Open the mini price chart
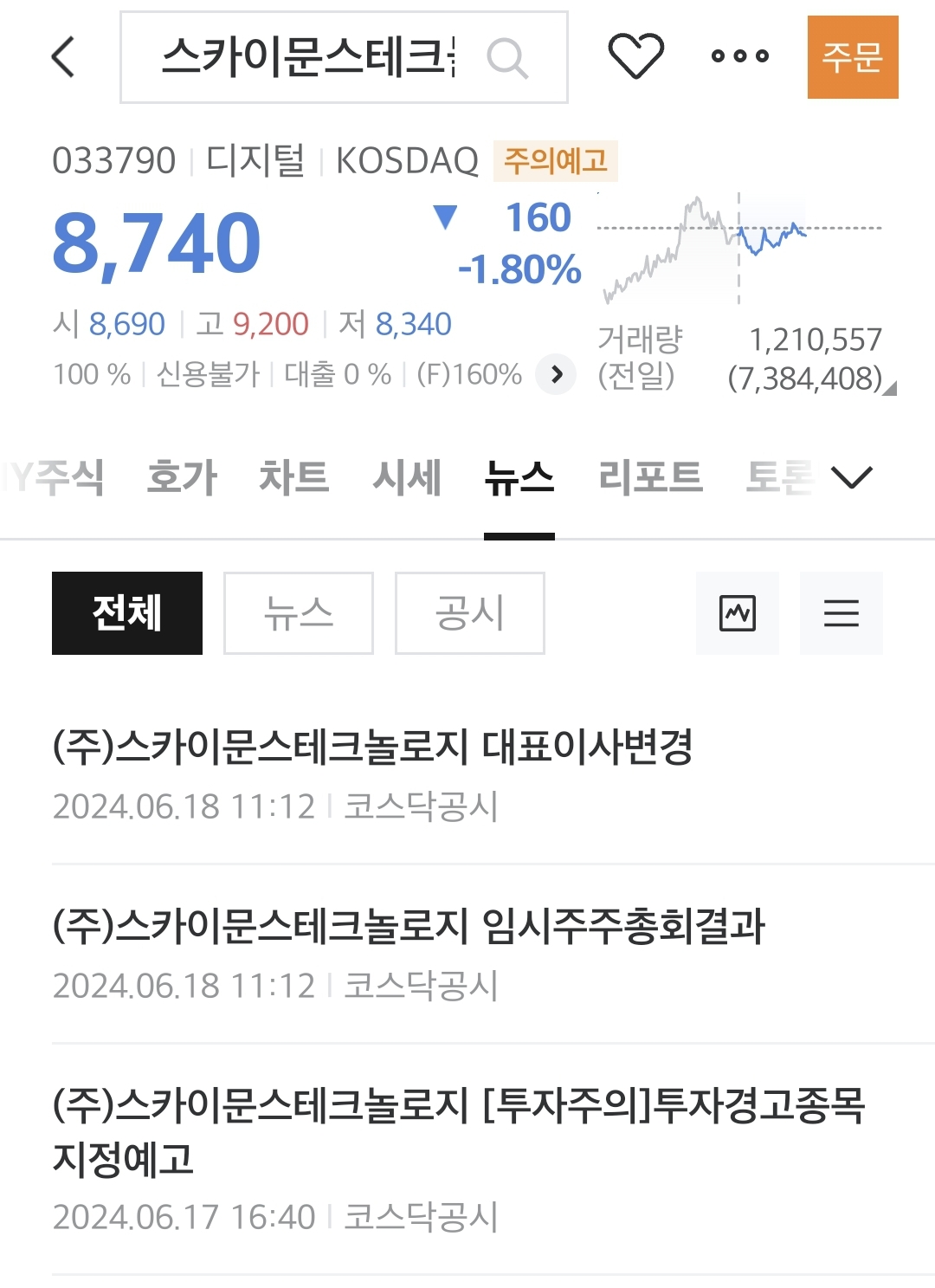The height and width of the screenshot is (1288, 935). pos(740,249)
